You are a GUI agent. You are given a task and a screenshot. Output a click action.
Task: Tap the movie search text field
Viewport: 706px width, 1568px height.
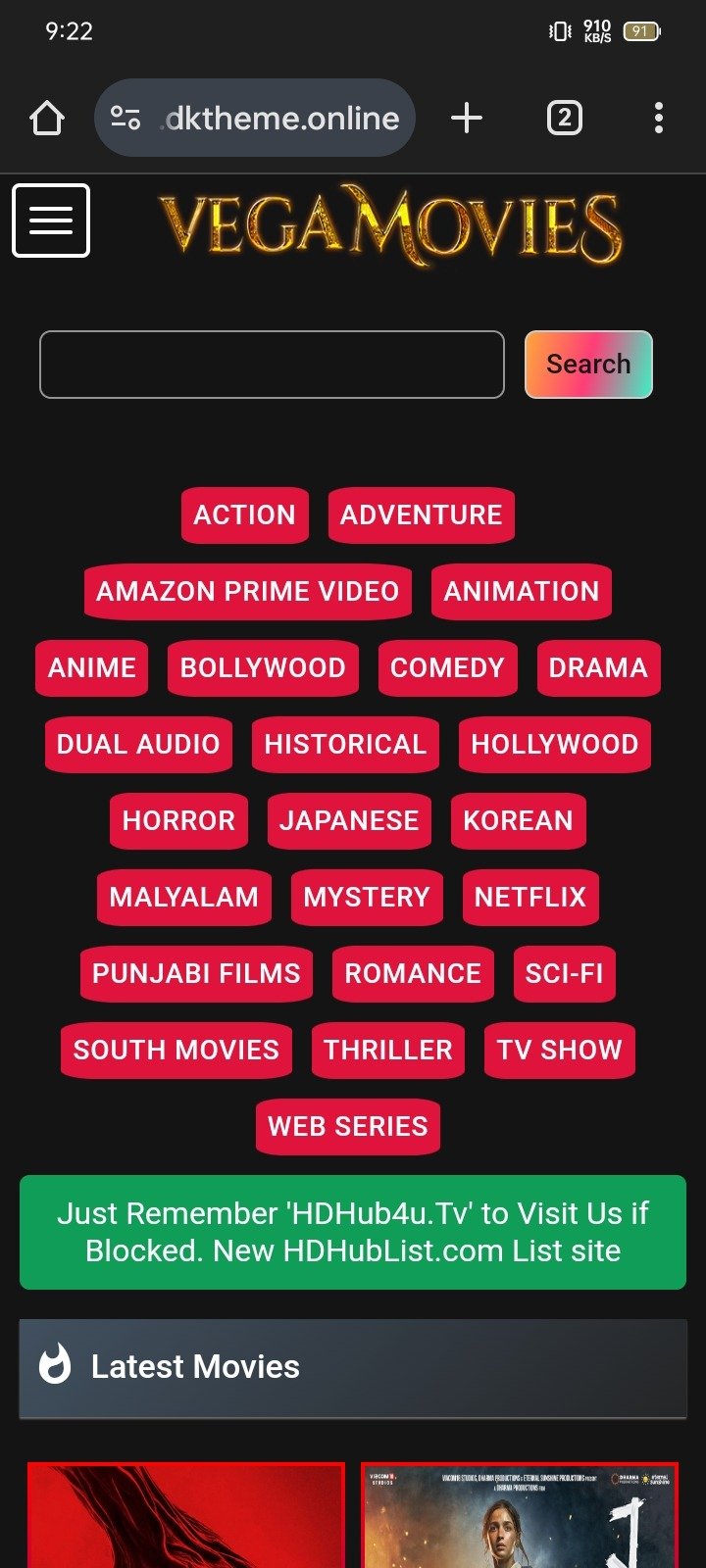[x=272, y=365]
